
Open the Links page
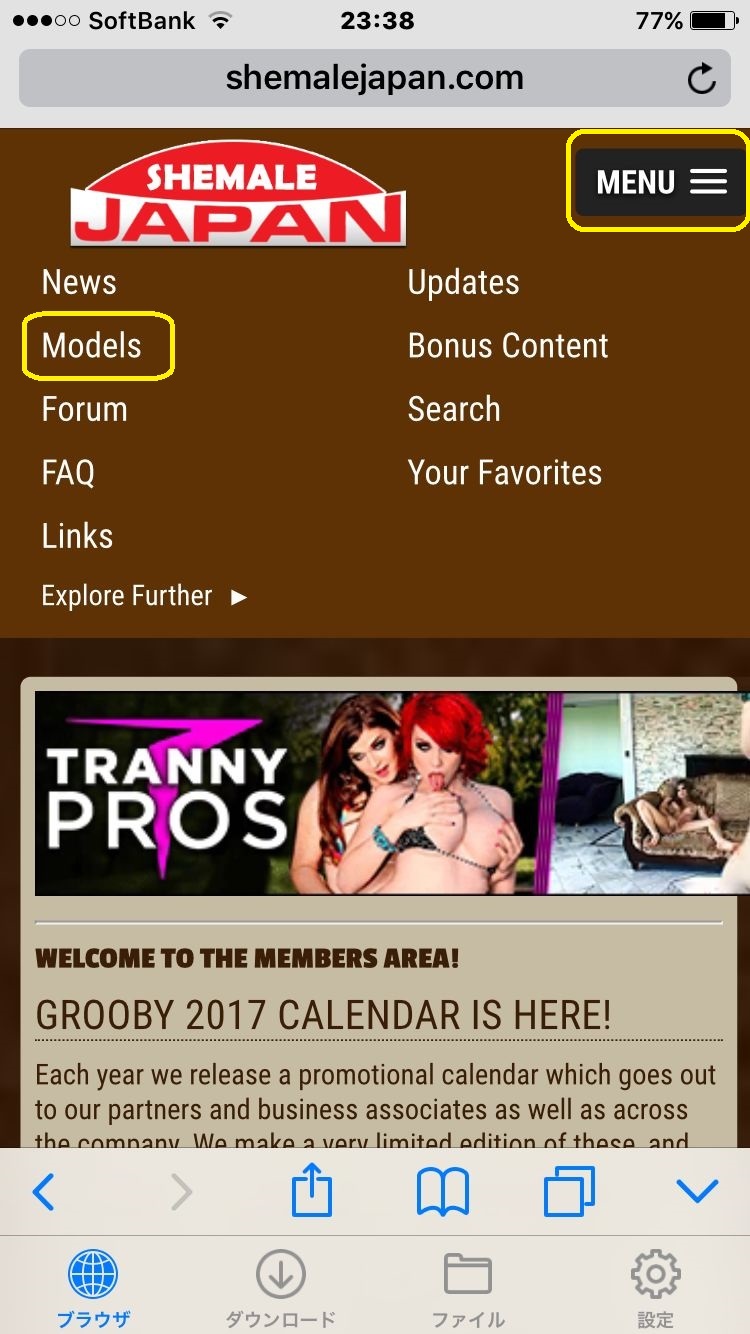tap(77, 536)
